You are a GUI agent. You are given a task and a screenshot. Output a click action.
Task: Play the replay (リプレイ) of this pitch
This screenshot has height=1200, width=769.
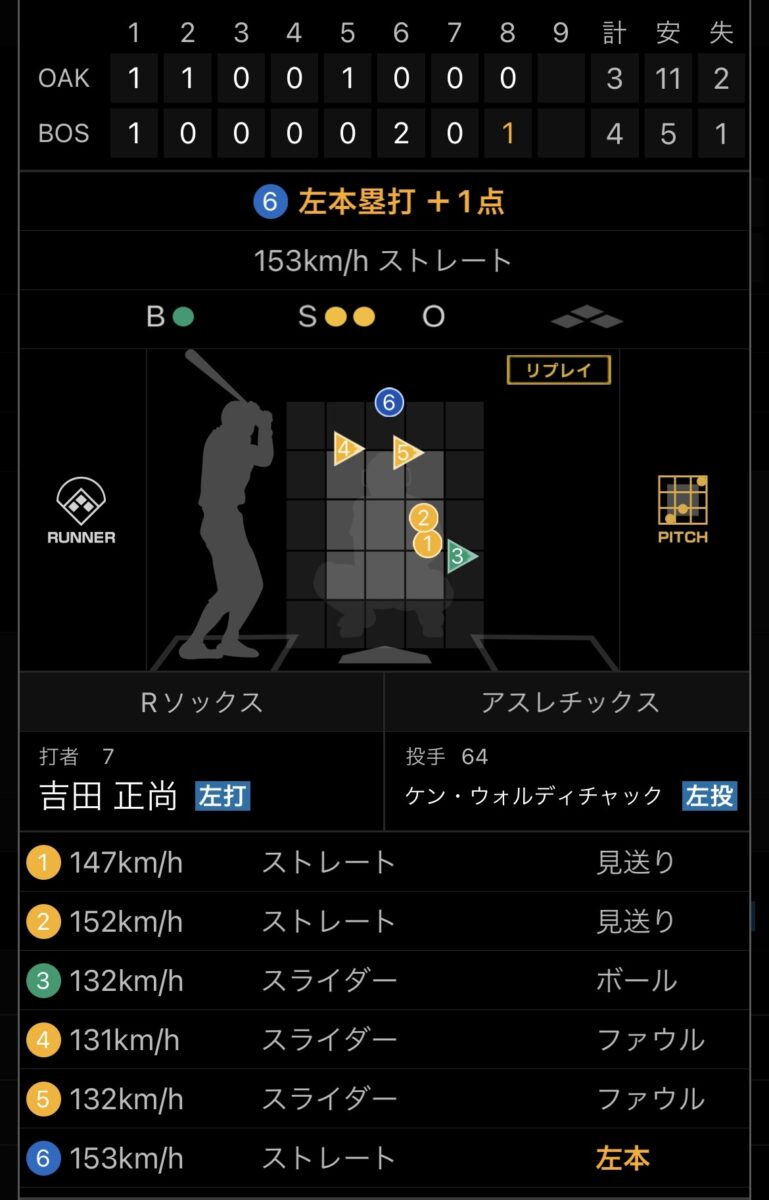pos(558,370)
